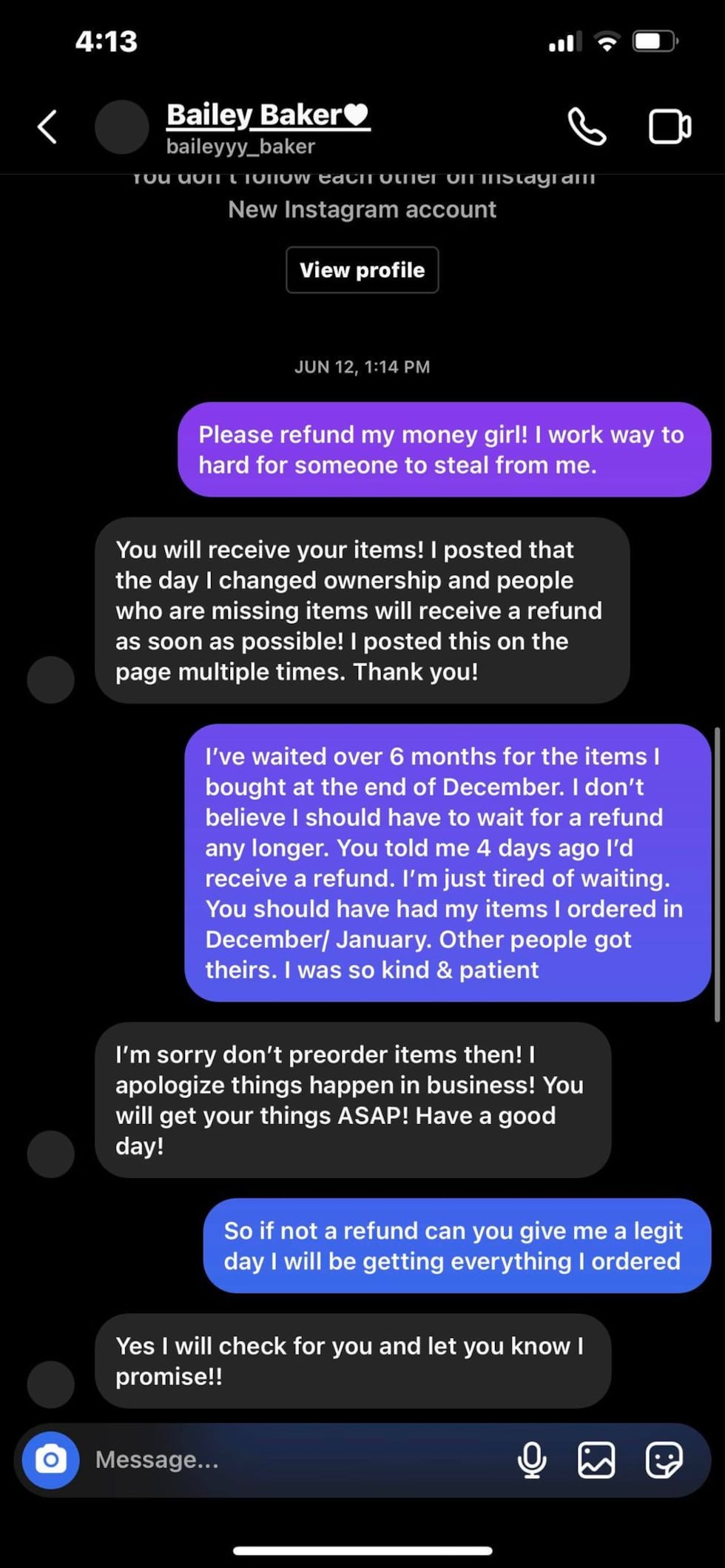
Task: Tap the Bailey Baker chat title
Action: [269, 113]
